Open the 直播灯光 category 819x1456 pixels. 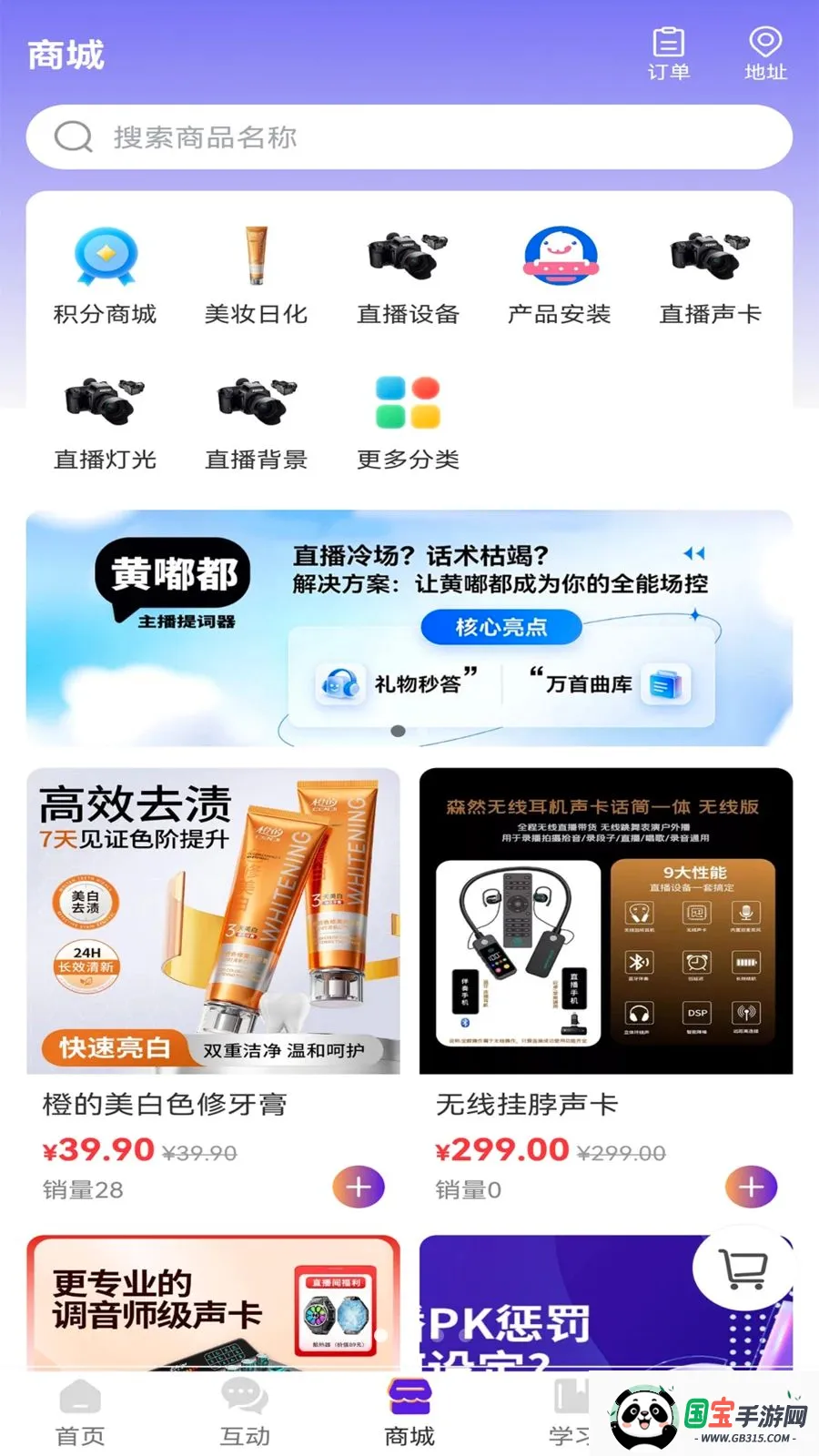(105, 422)
